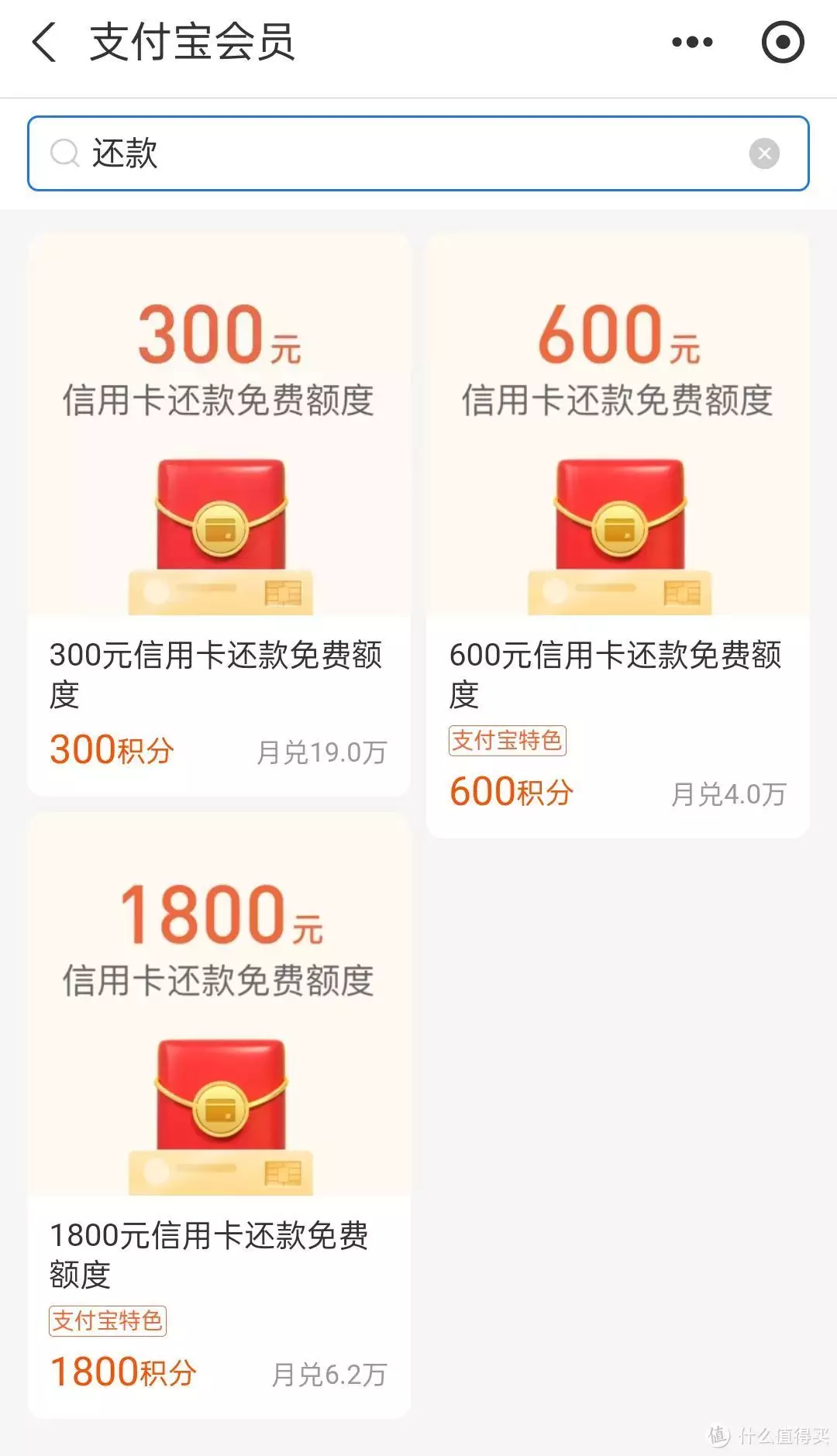Viewport: 837px width, 1456px height.
Task: Open 1800元信用卡还款免费额度 card
Action: [x=219, y=1114]
